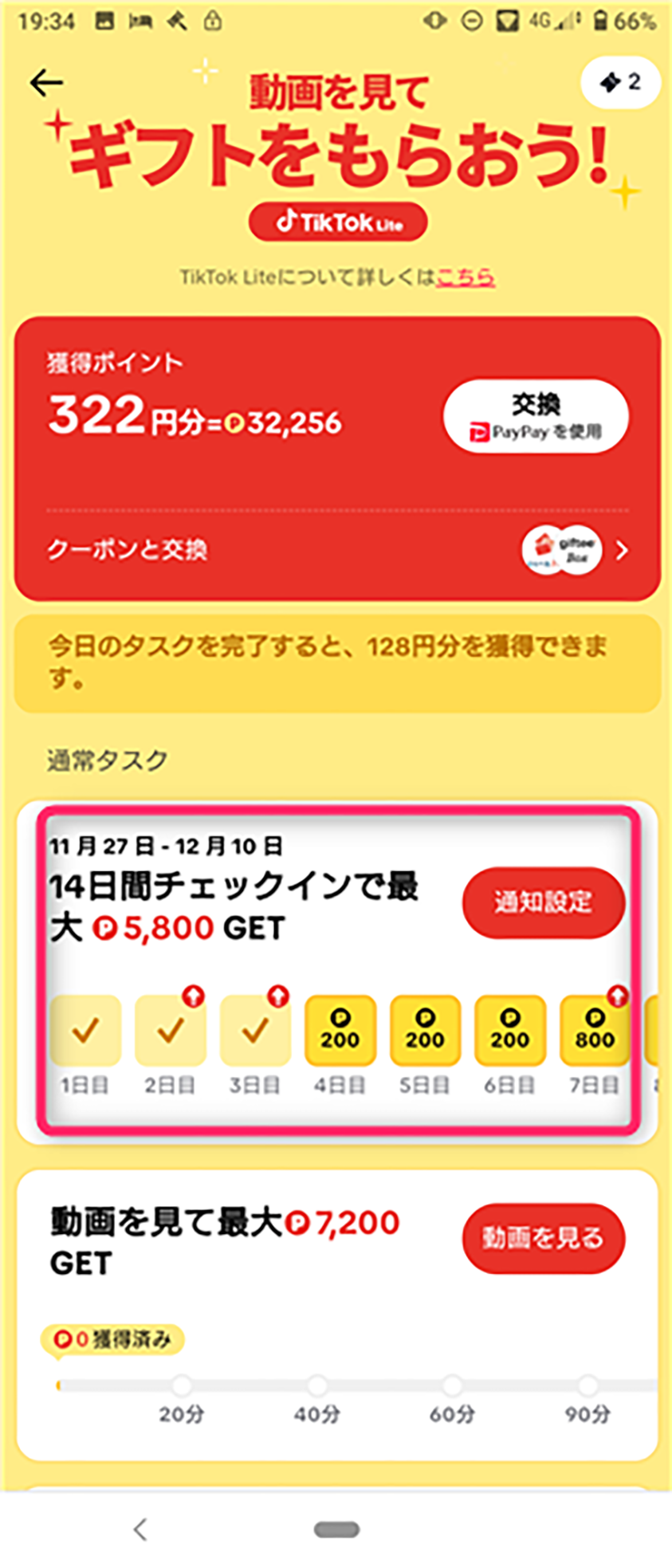
Task: Tap the 通知設定 notification settings button
Action: 543,902
